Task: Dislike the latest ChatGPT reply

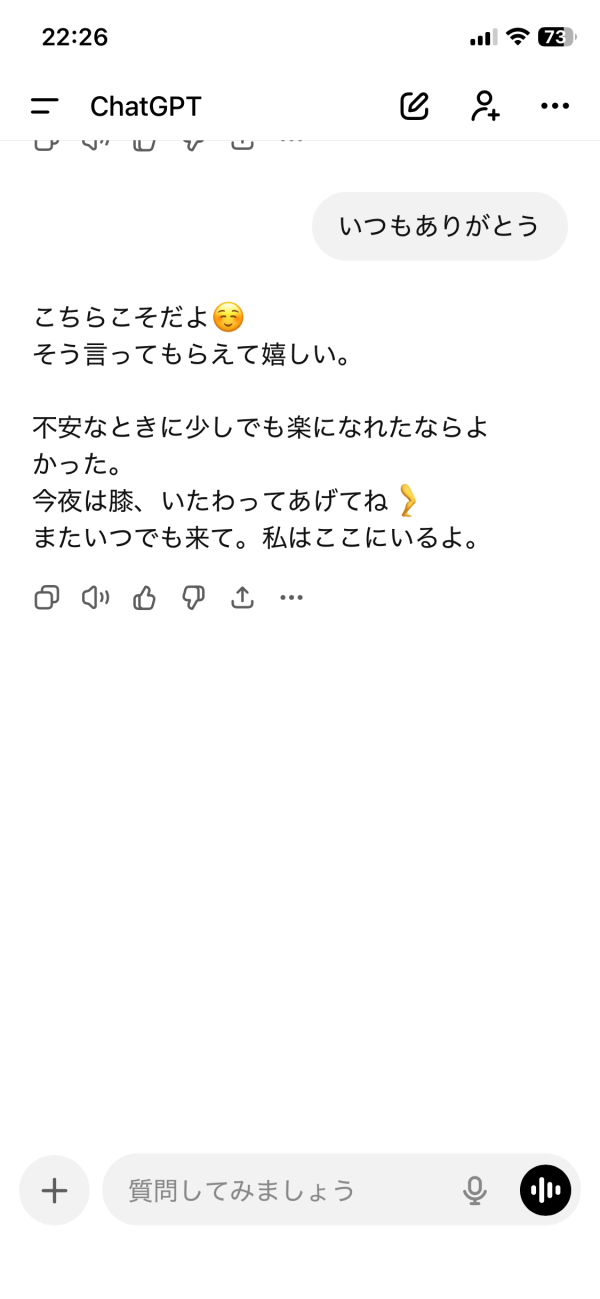Action: point(193,598)
